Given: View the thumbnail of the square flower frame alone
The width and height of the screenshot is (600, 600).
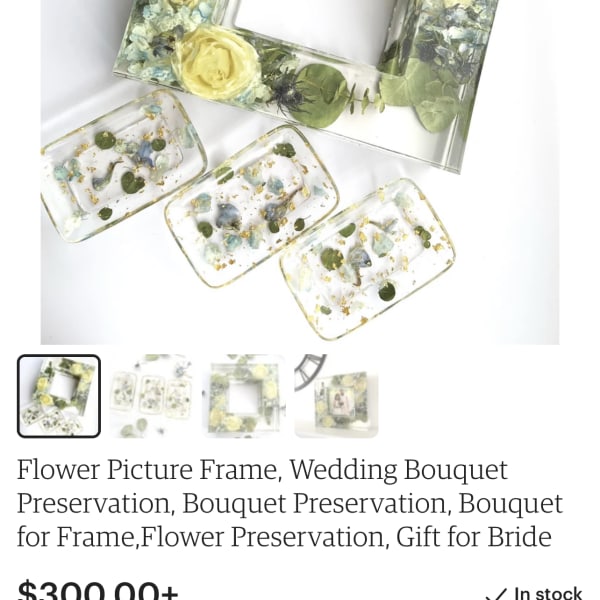Looking at the screenshot, I should (x=243, y=396).
